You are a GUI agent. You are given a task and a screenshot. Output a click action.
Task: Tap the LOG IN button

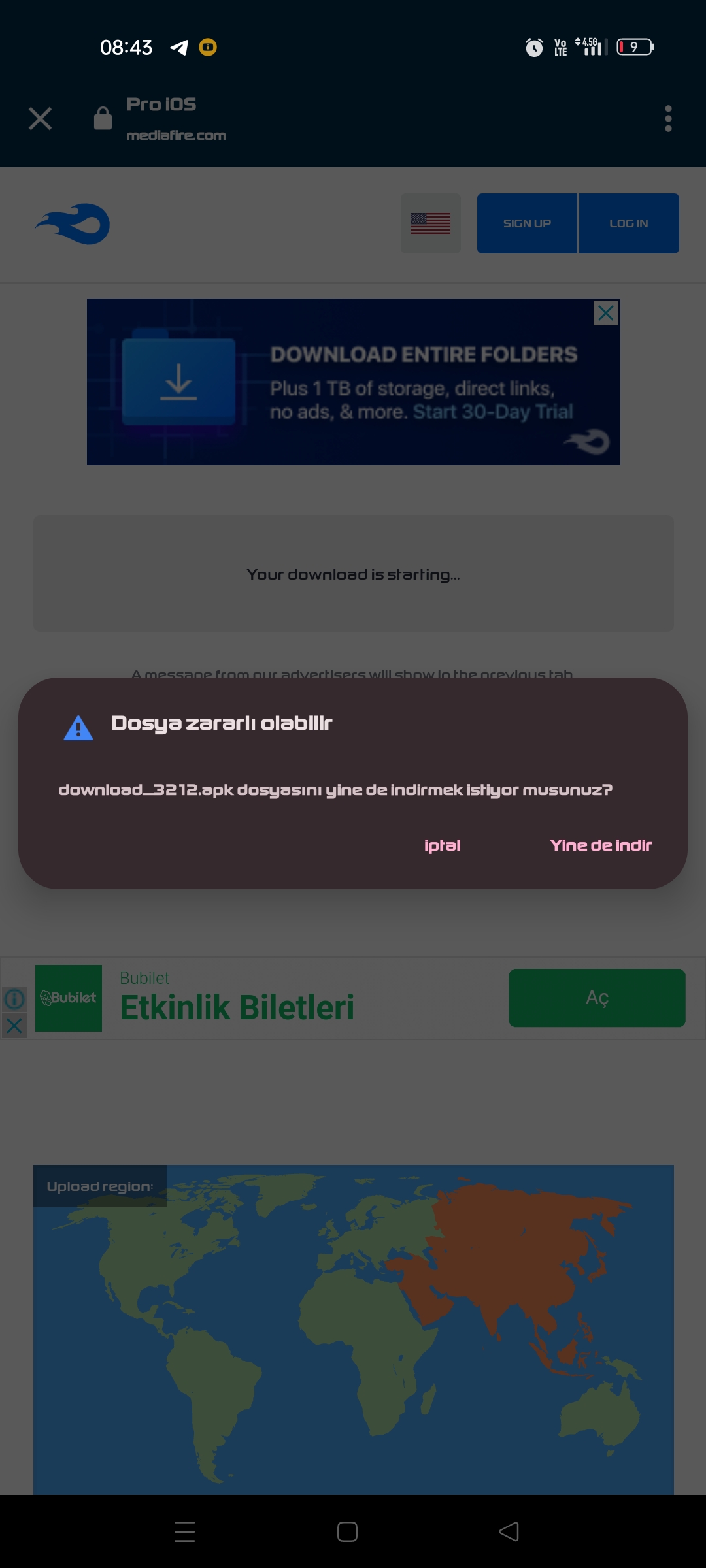pyautogui.click(x=628, y=223)
